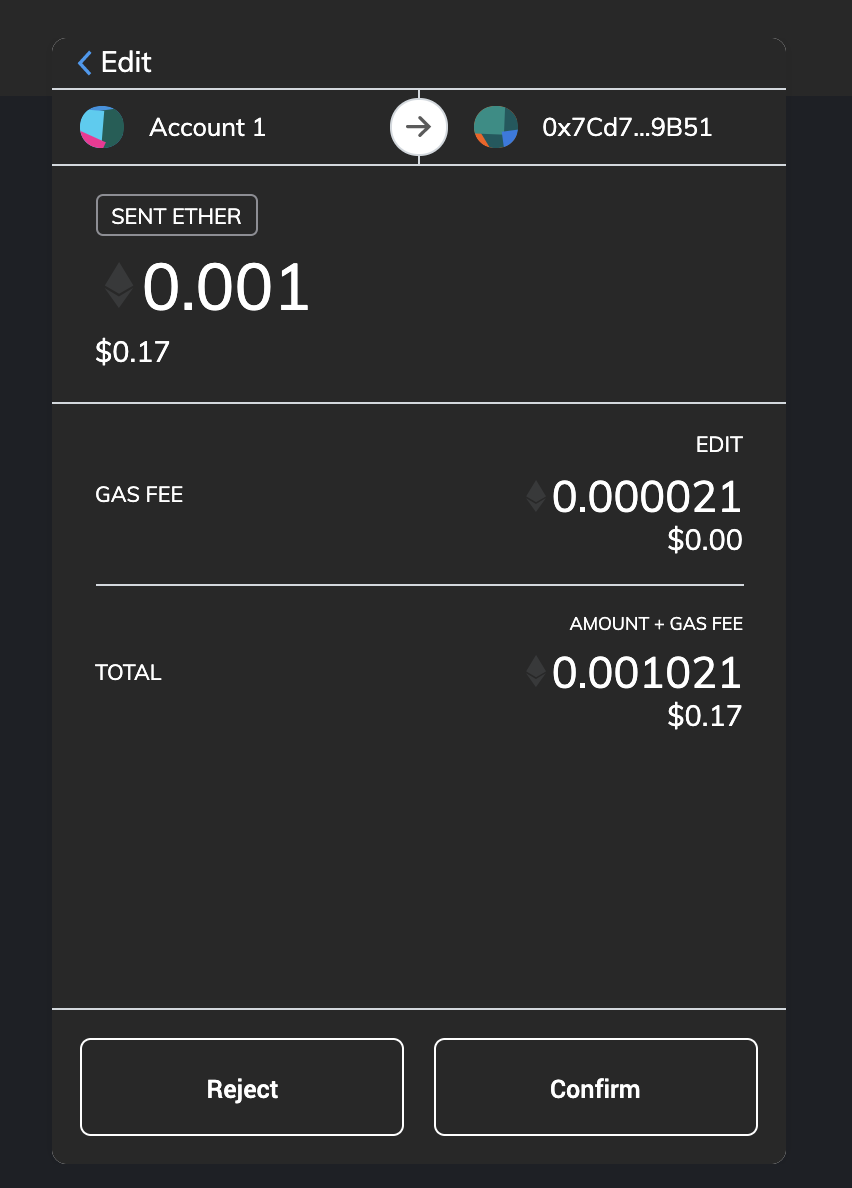Viewport: 852px width, 1188px height.
Task: Confirm the transaction
Action: (595, 1088)
